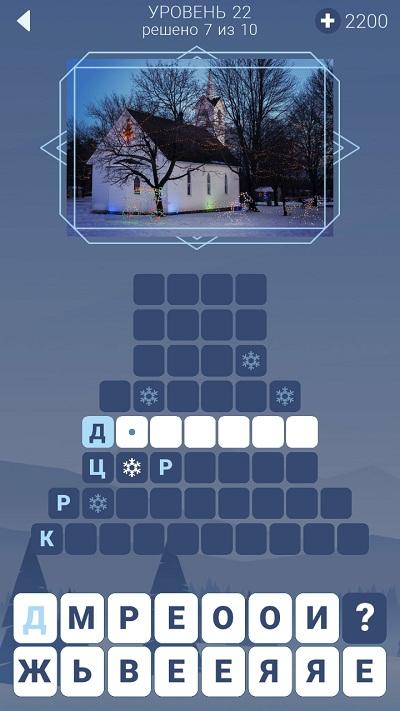
Task: Remove the placed letter Д from the active word
Action: (98, 432)
